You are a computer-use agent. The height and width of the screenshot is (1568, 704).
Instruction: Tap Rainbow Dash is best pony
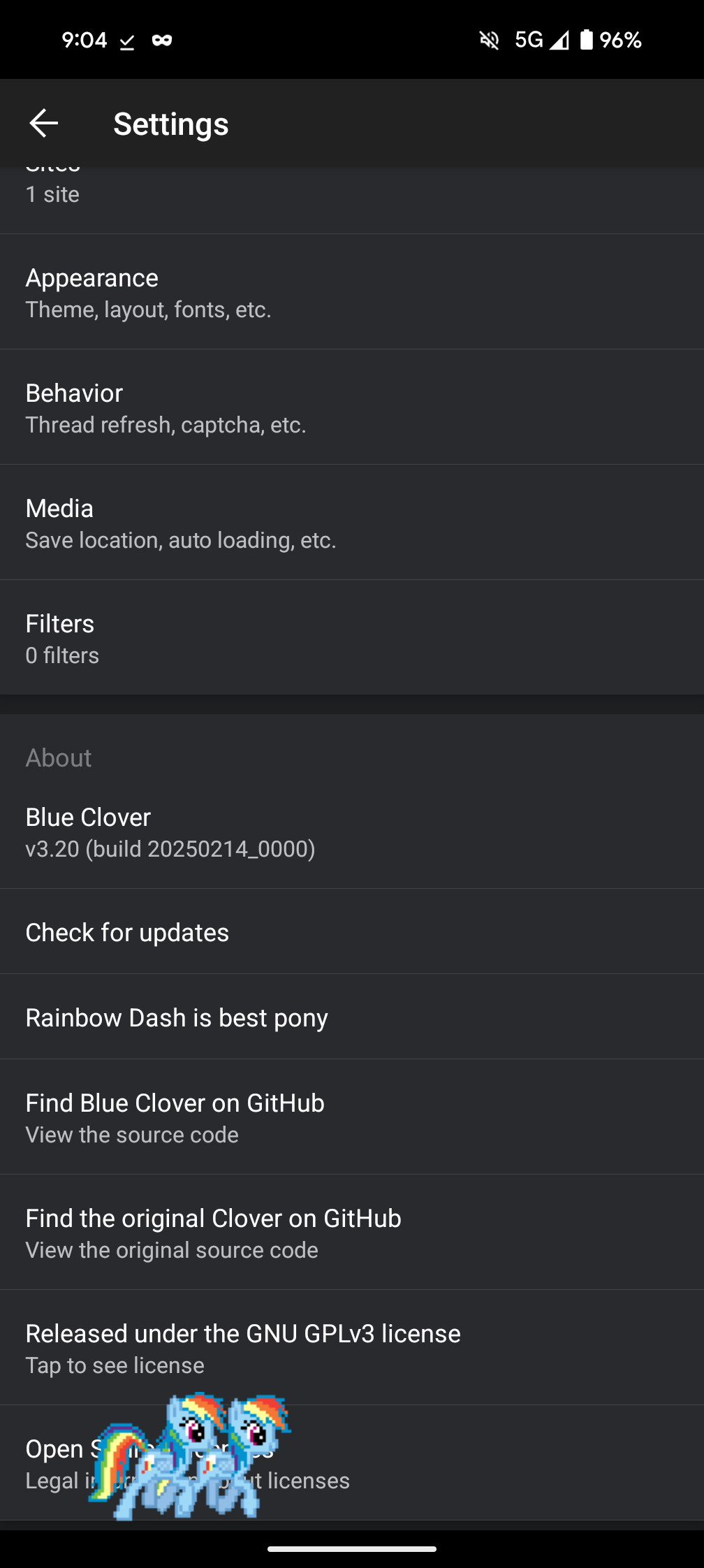(352, 1017)
